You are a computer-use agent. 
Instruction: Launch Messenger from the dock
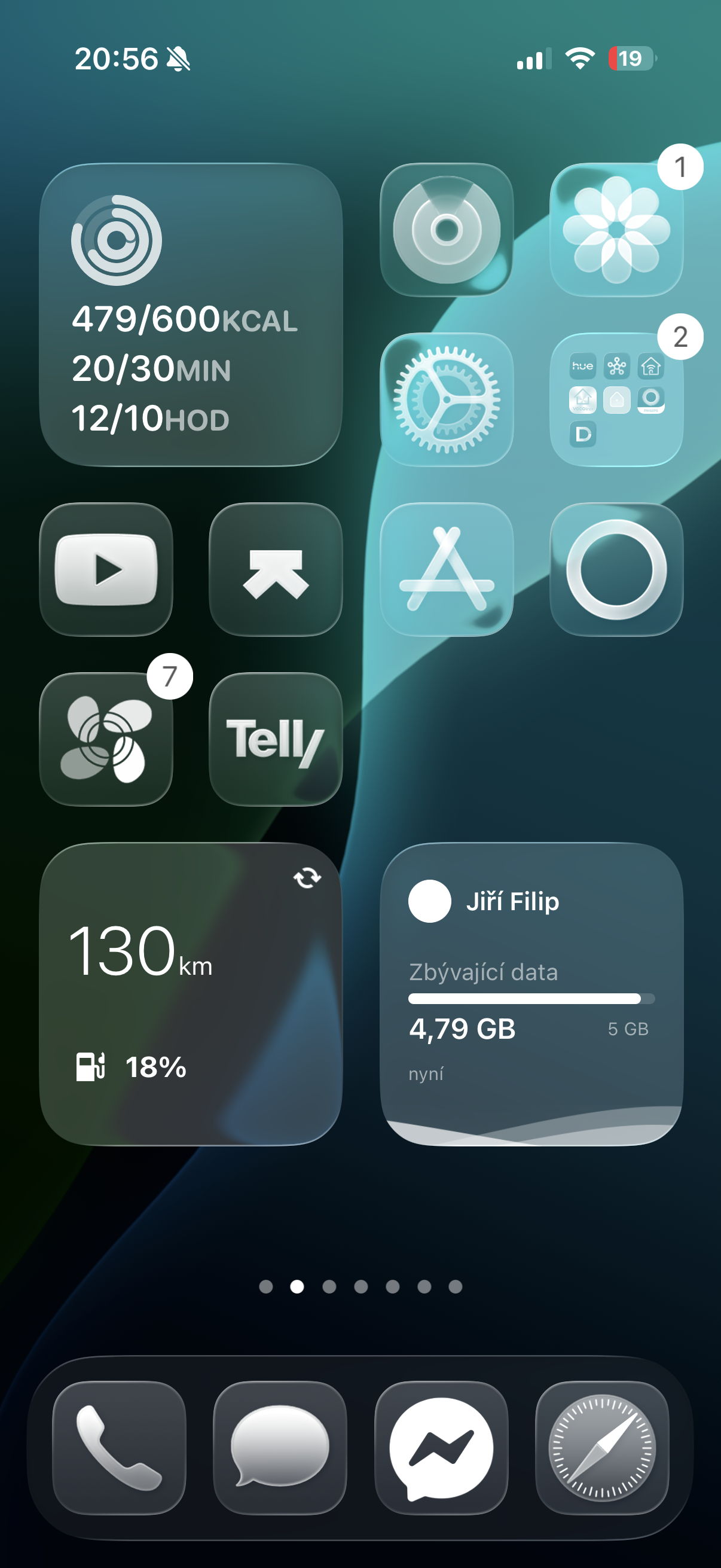441,1447
